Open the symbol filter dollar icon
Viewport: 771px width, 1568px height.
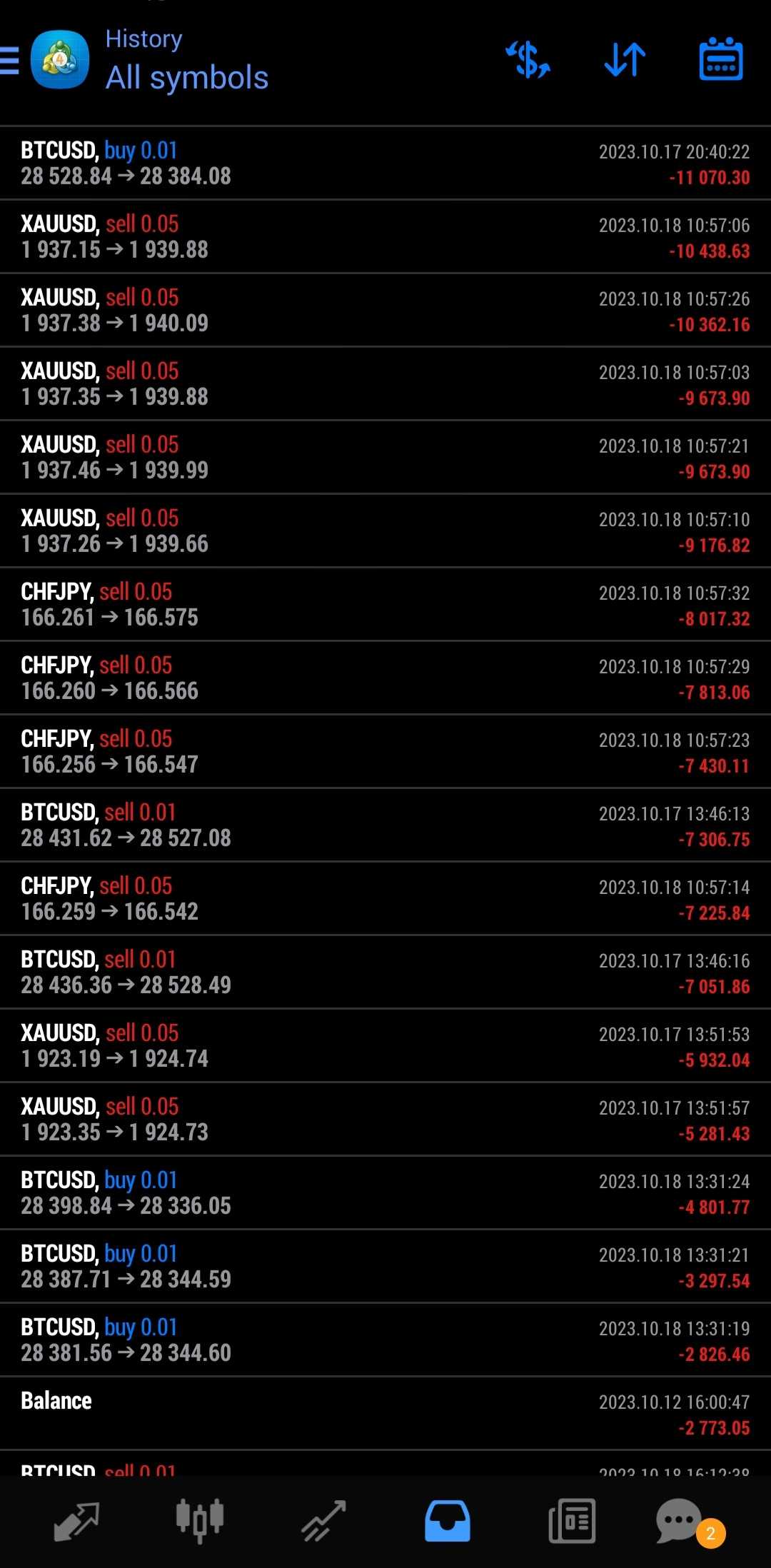pos(528,60)
